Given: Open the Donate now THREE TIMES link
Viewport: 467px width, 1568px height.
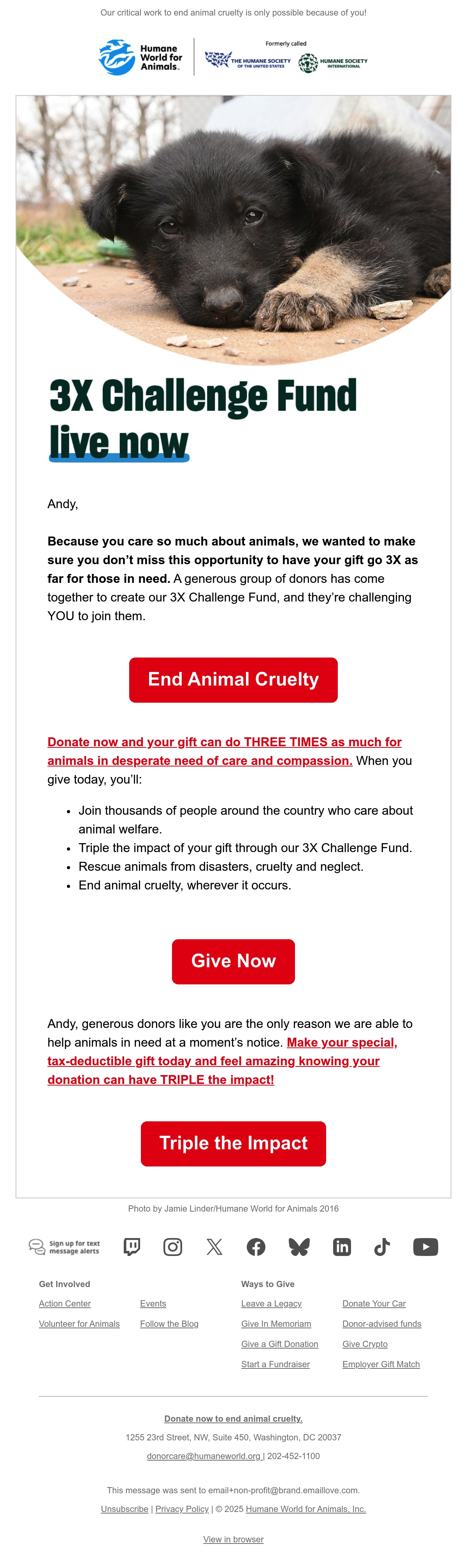Looking at the screenshot, I should click(224, 751).
